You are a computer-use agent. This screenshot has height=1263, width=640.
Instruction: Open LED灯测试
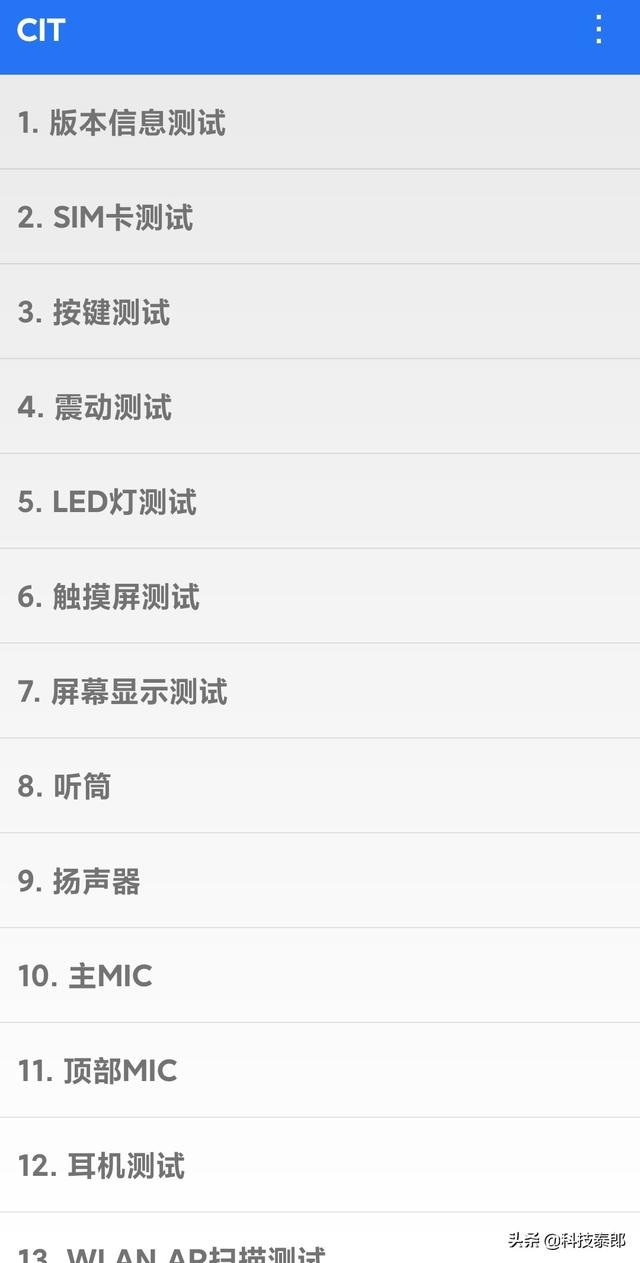point(320,501)
